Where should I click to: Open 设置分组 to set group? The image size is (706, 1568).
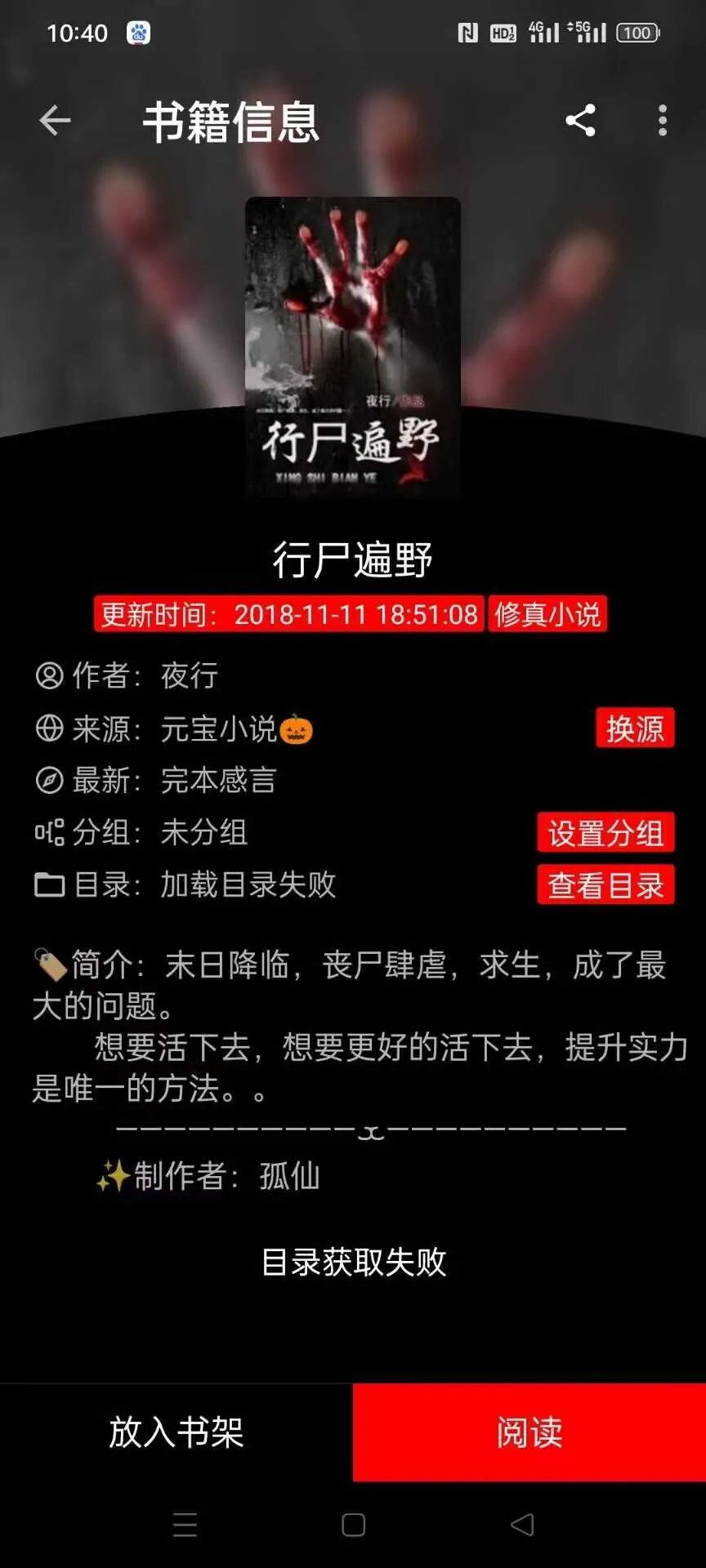[605, 833]
